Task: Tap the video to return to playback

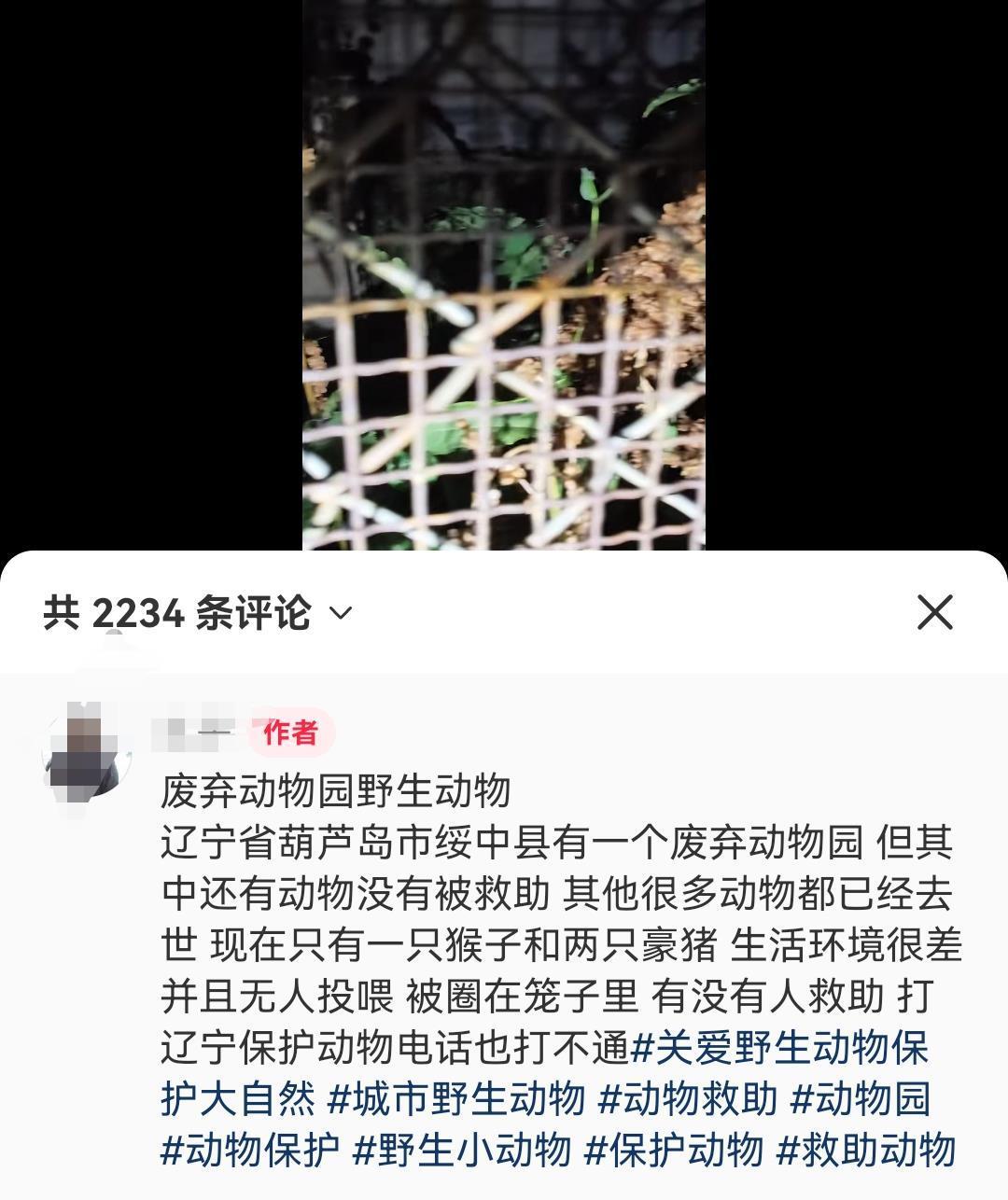Action: click(x=503, y=280)
